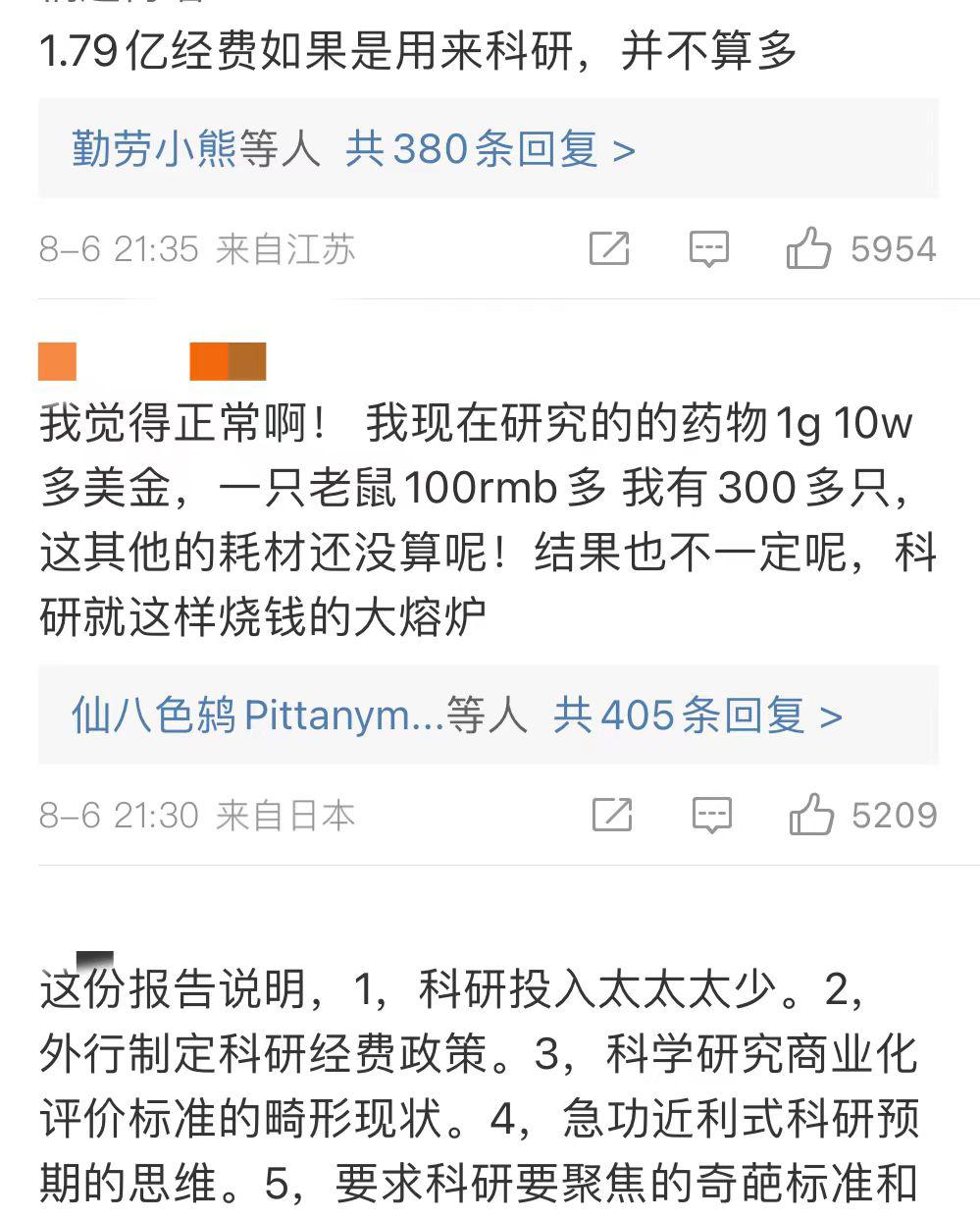980x1219 pixels.
Task: Open the 405 replies under 仙八色鸫's comment
Action: pos(696,715)
